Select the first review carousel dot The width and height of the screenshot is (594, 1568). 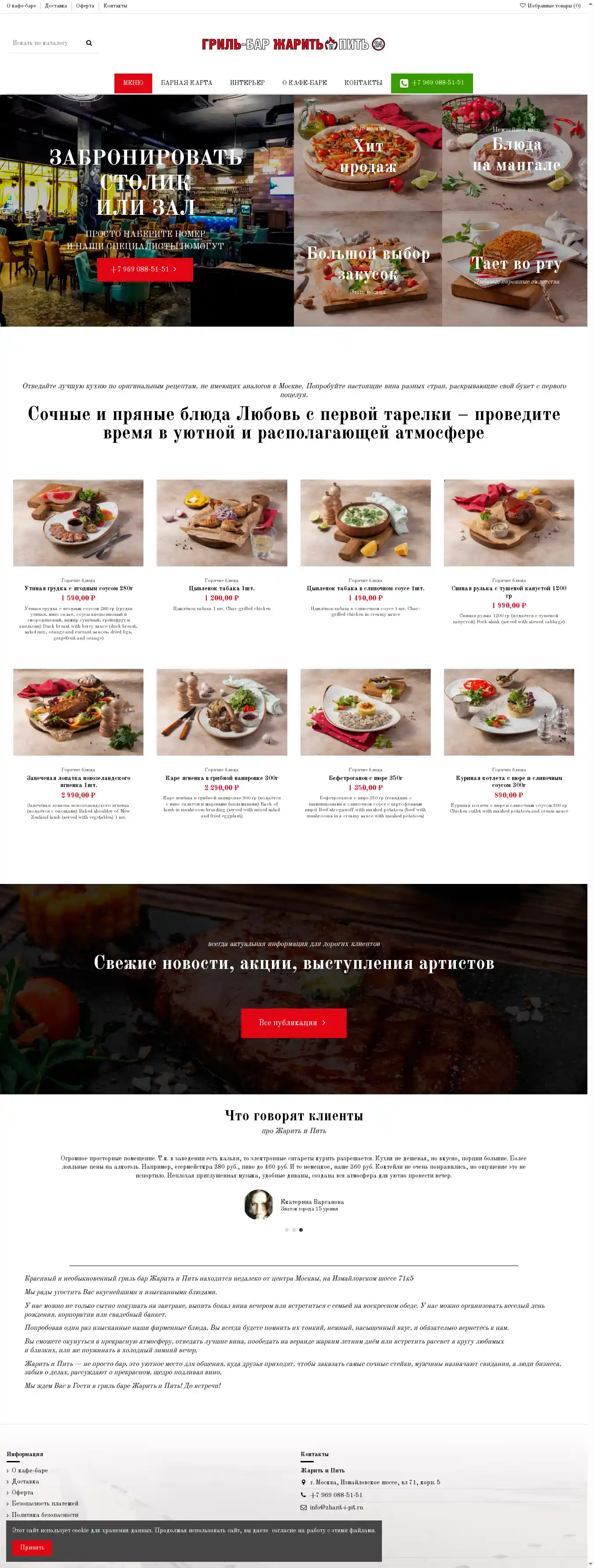pyautogui.click(x=286, y=1229)
